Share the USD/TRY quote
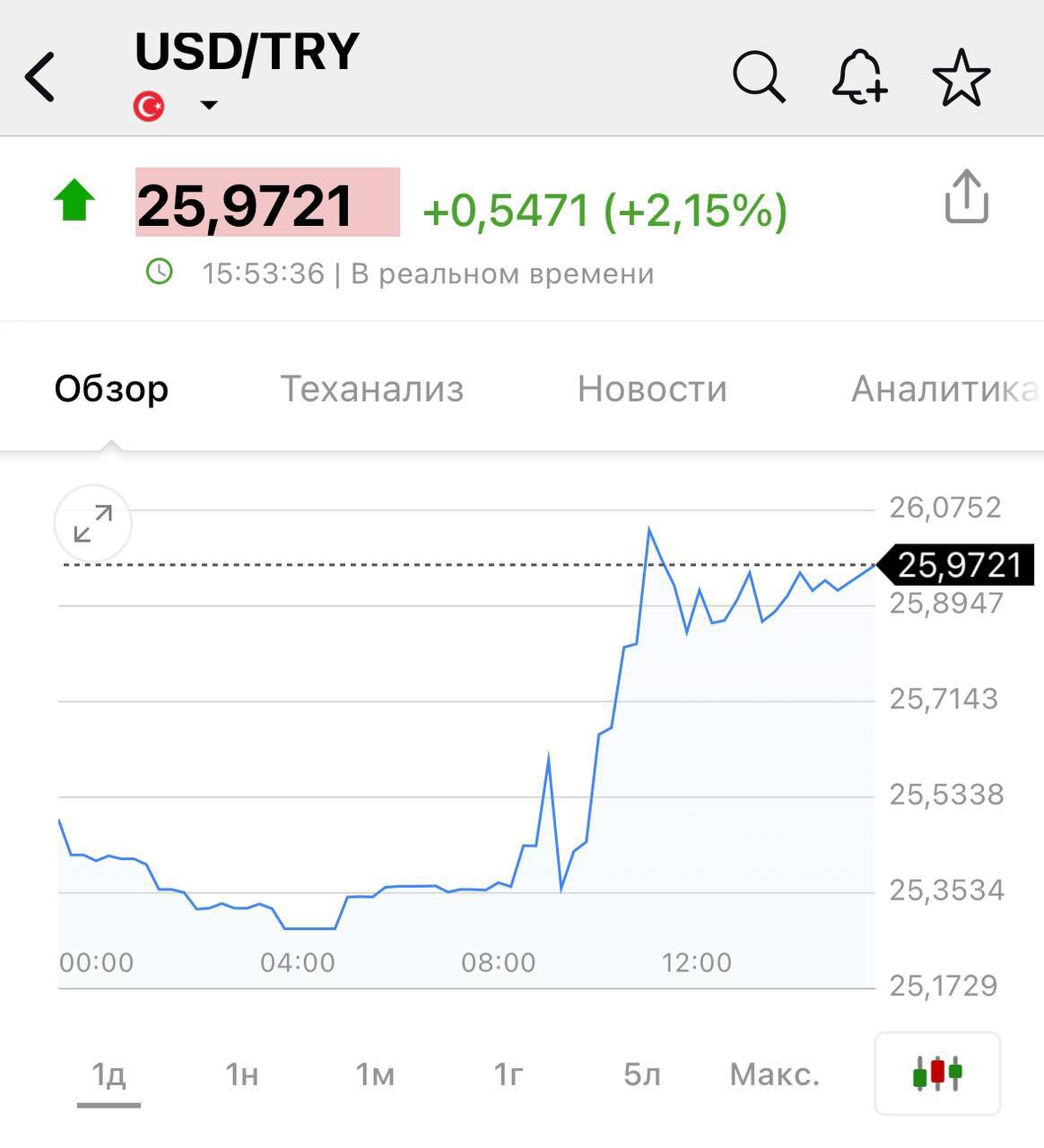The width and height of the screenshot is (1044, 1148). (967, 196)
